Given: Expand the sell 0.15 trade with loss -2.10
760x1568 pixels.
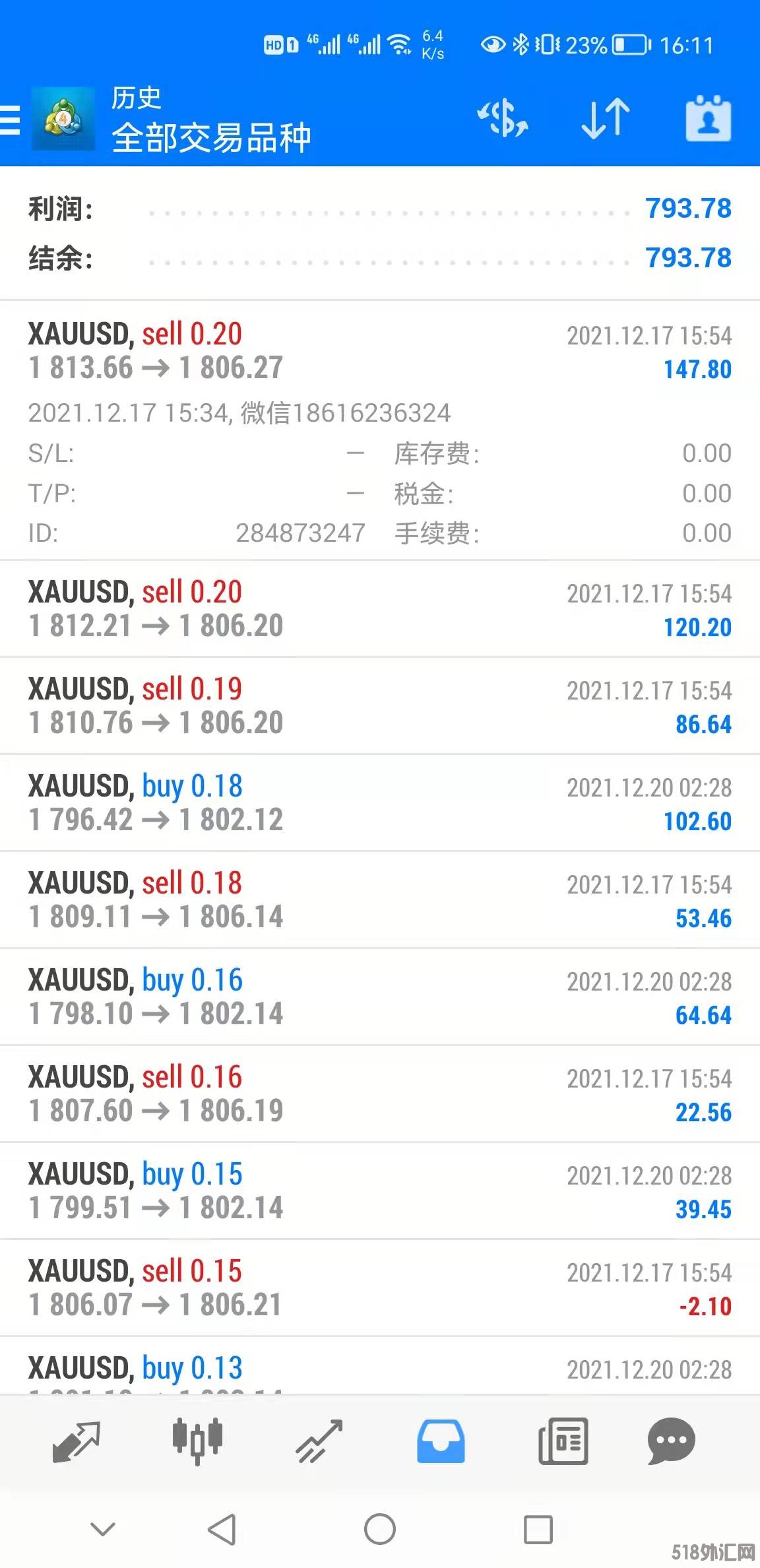Looking at the screenshot, I should coord(380,1288).
